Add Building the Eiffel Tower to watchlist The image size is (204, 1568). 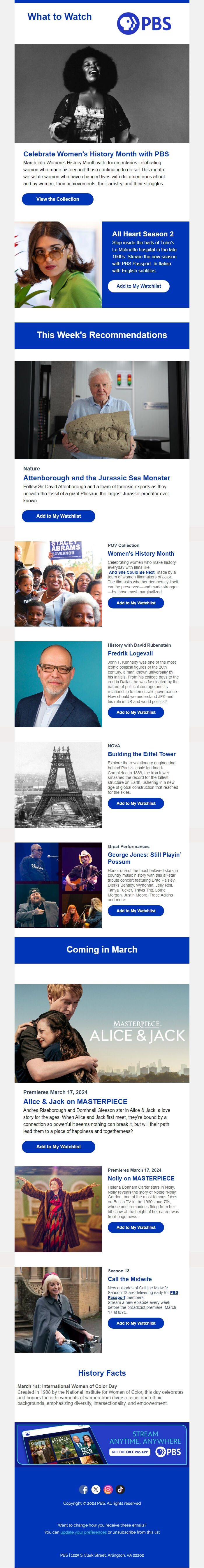(136, 803)
